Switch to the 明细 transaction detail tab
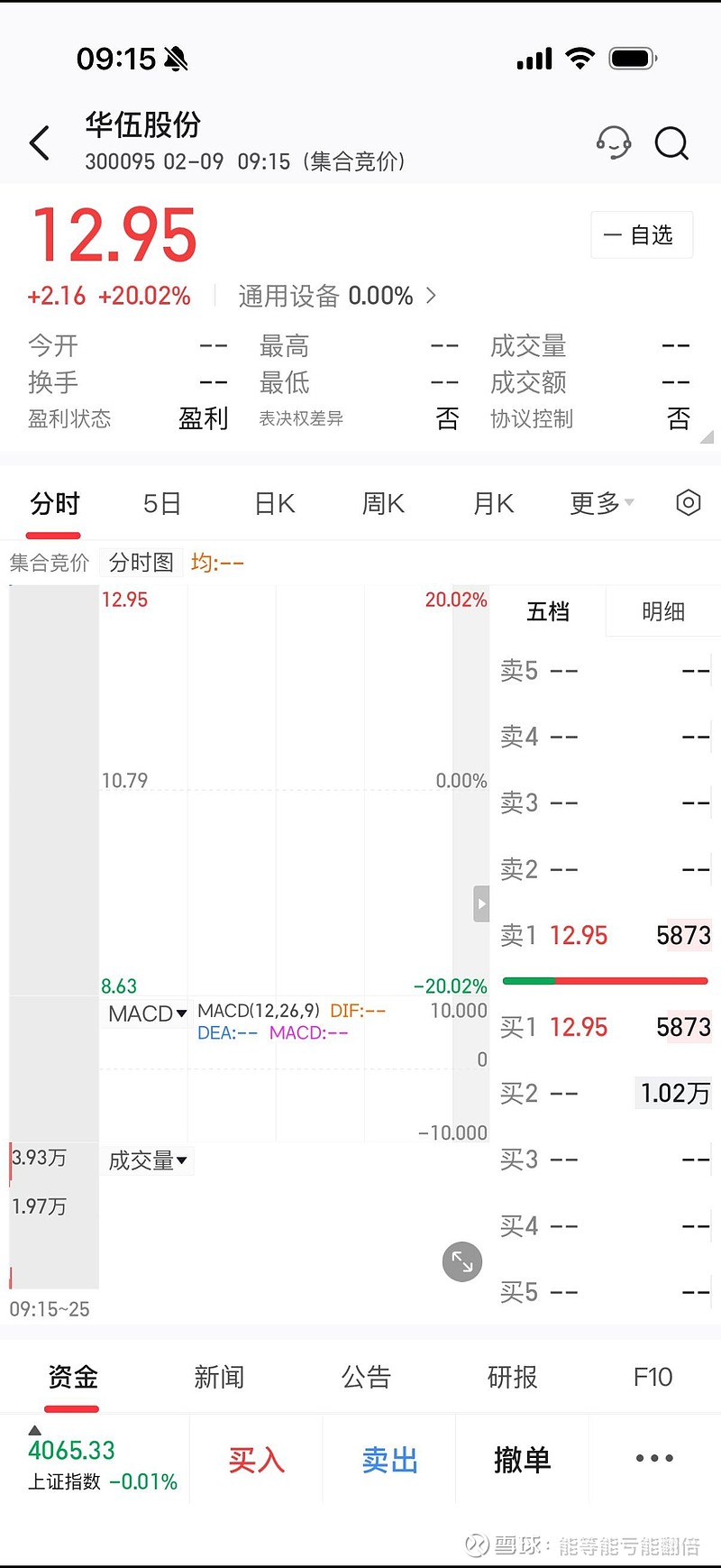Screen dimensions: 721x1568 coord(662,611)
